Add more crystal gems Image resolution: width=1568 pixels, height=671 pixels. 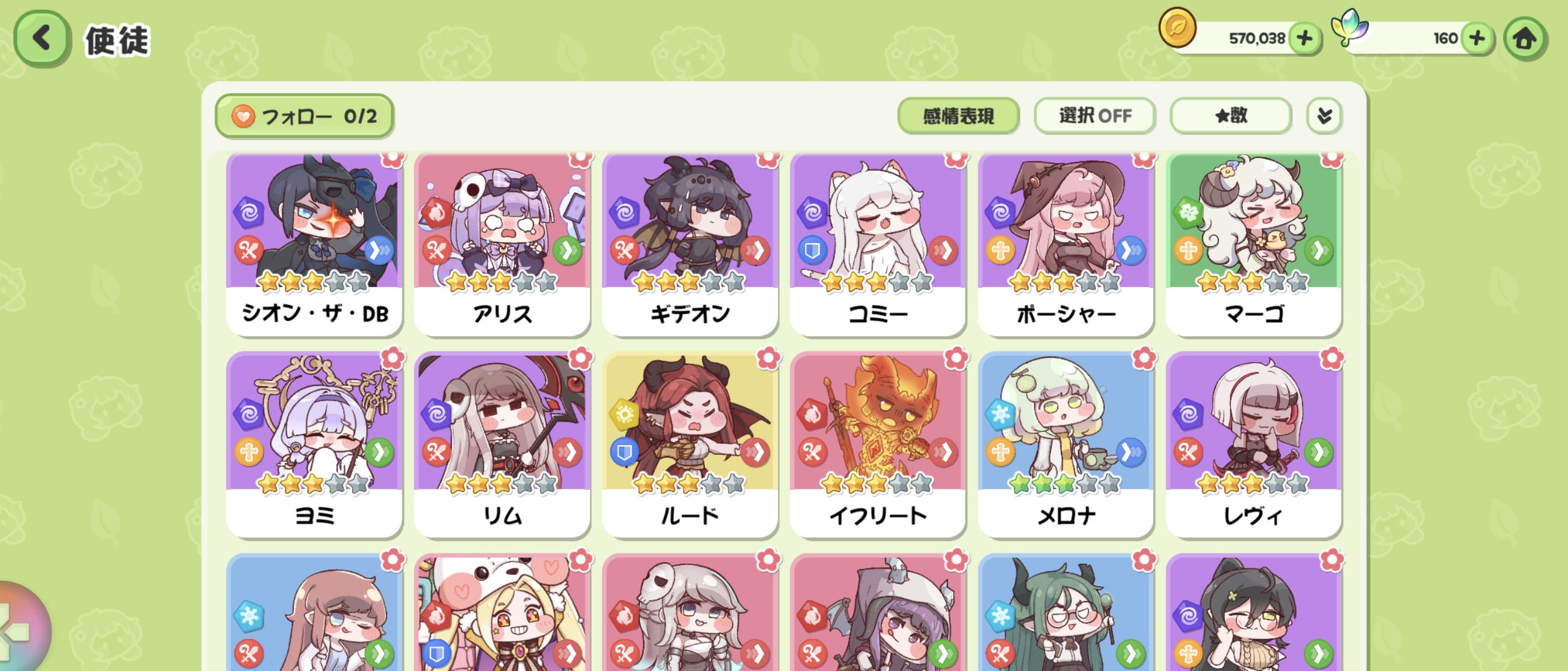pyautogui.click(x=1477, y=39)
